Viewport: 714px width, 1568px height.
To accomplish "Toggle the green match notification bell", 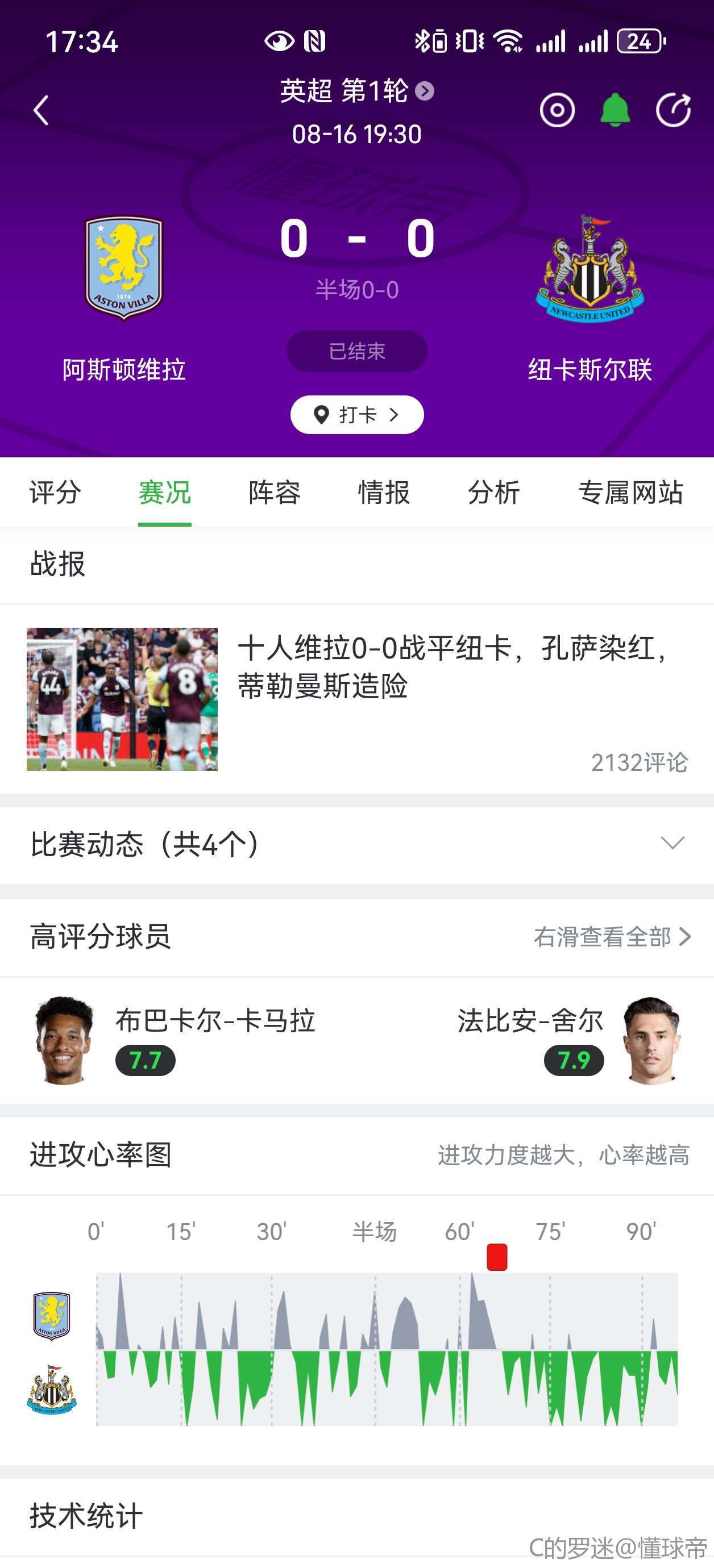I will [615, 110].
